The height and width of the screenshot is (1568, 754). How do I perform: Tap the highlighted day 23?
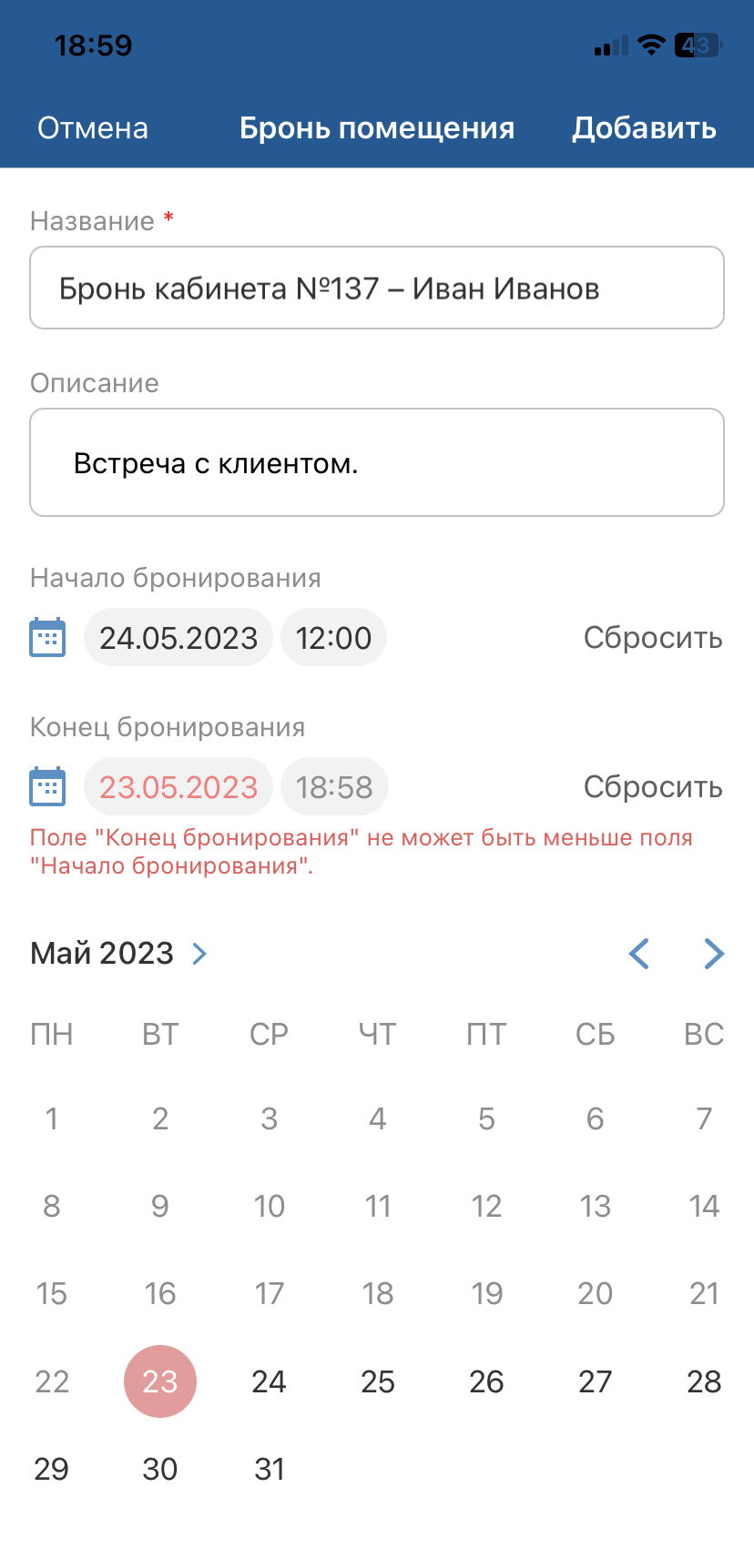(x=160, y=1381)
